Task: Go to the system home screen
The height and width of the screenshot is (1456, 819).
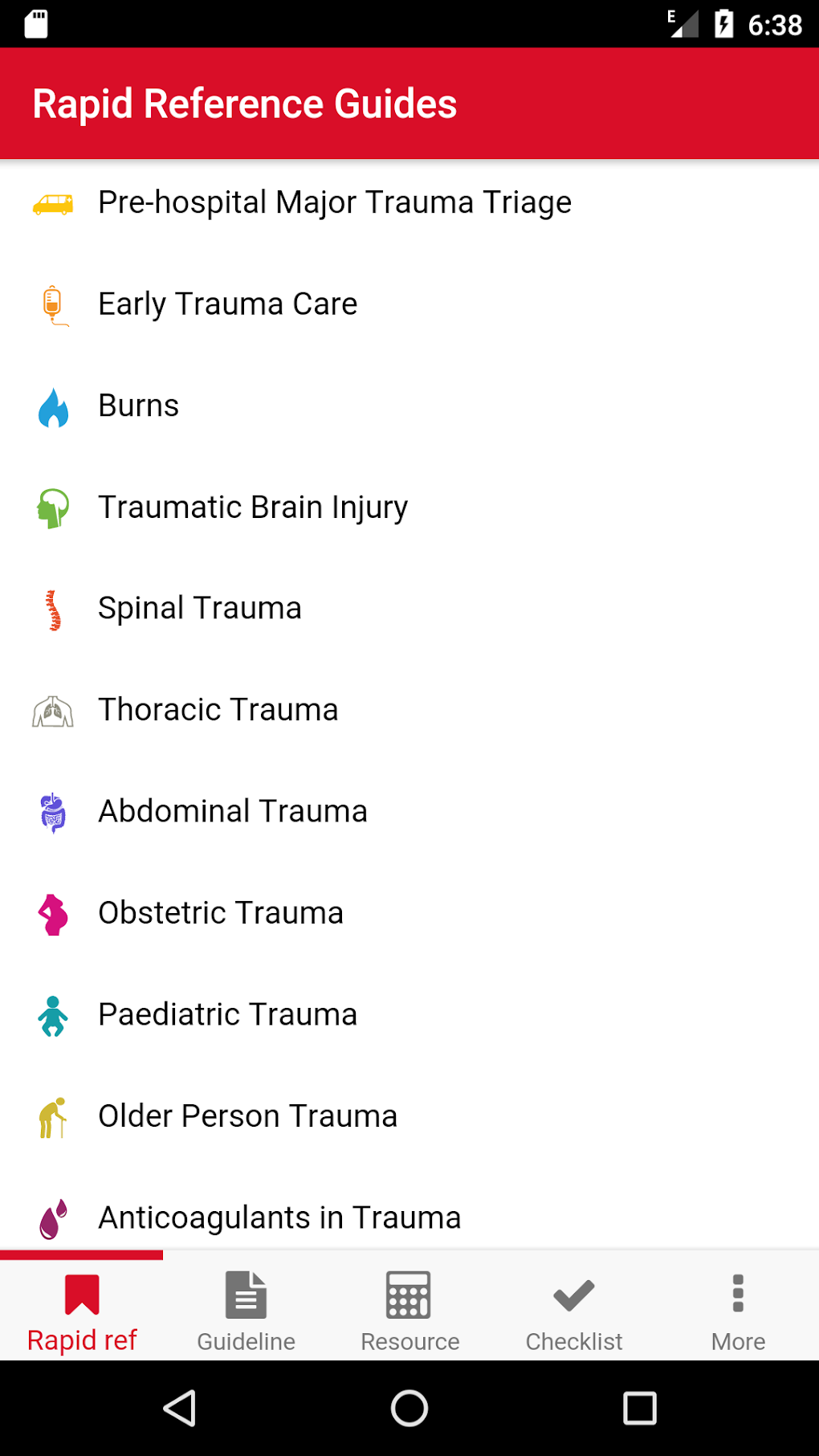Action: [409, 1408]
